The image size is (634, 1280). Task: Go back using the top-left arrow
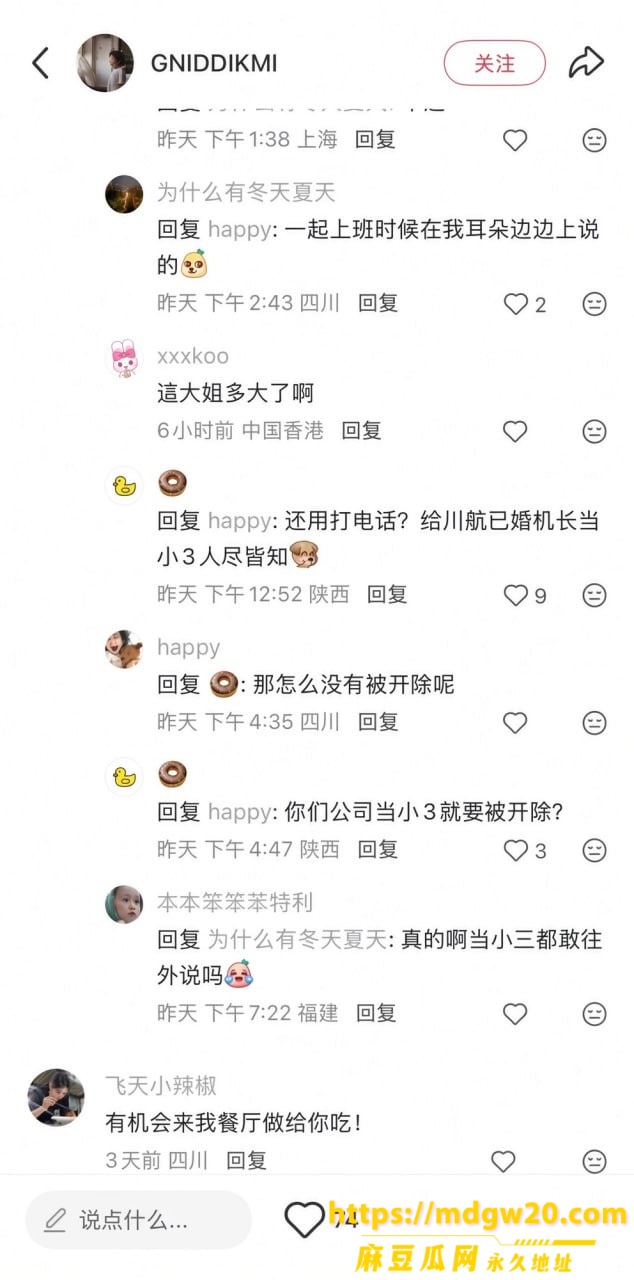point(40,63)
